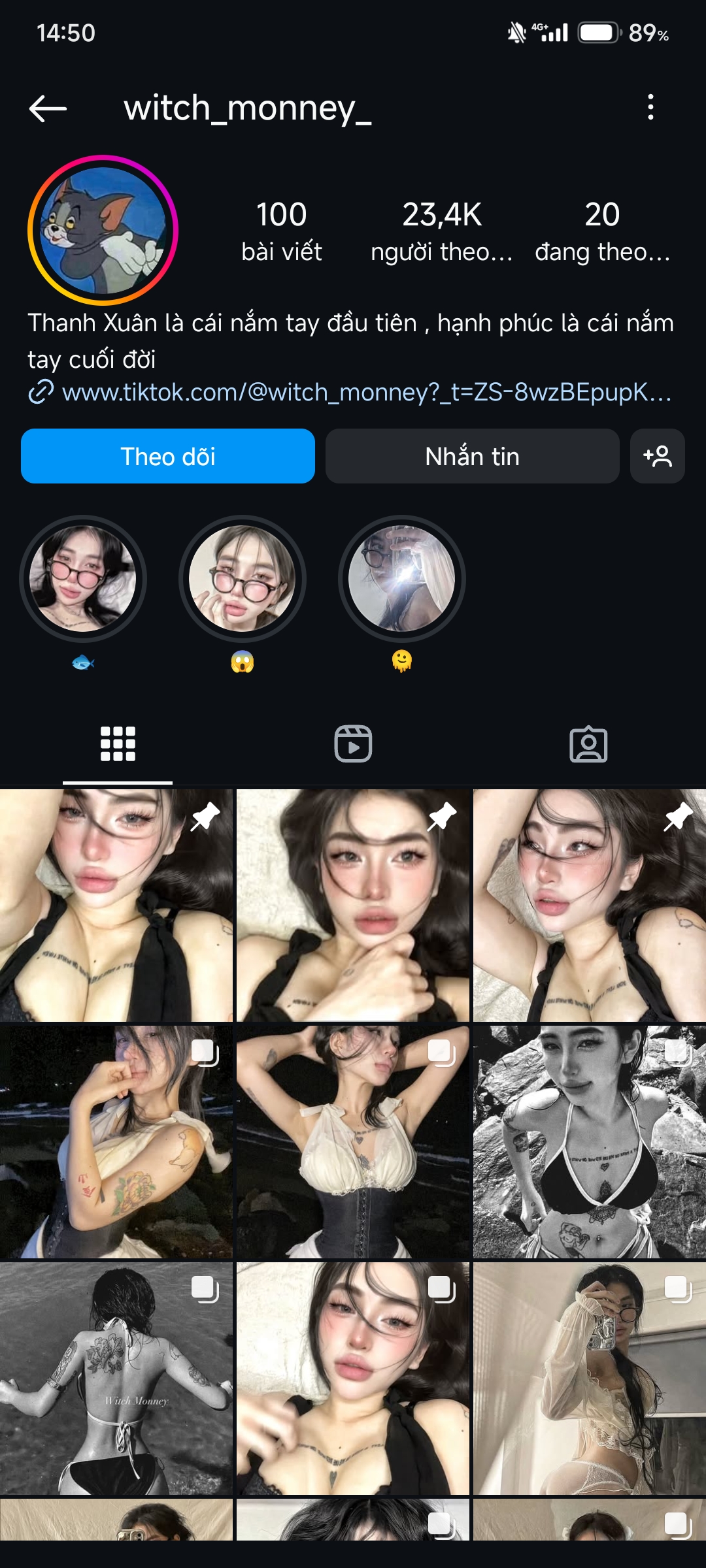Switch to the posts grid tab
The image size is (706, 1568).
[x=118, y=744]
